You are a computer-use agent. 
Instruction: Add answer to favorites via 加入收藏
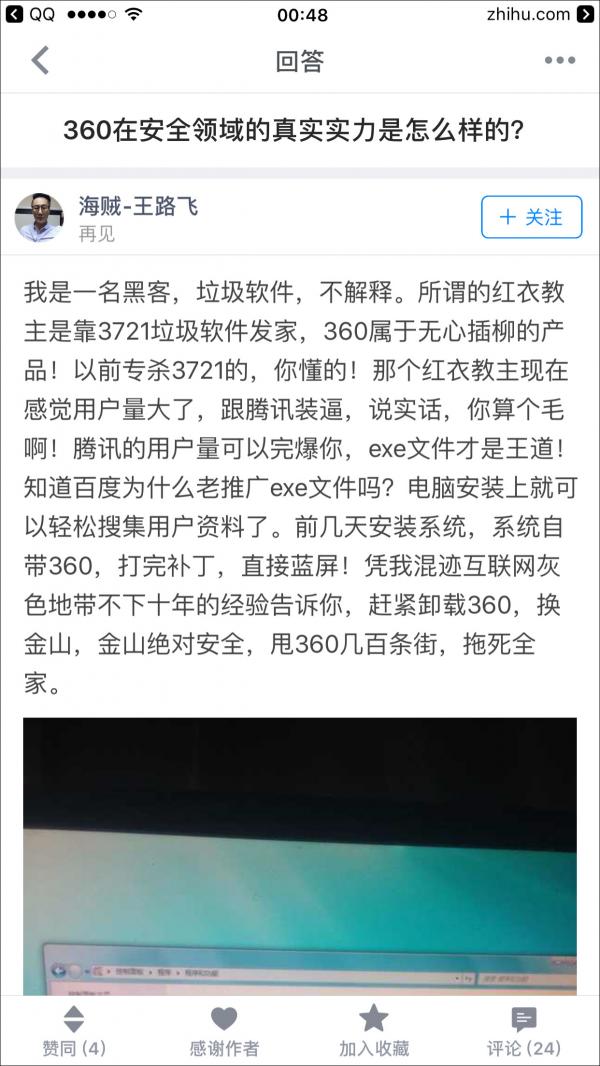(x=374, y=1031)
